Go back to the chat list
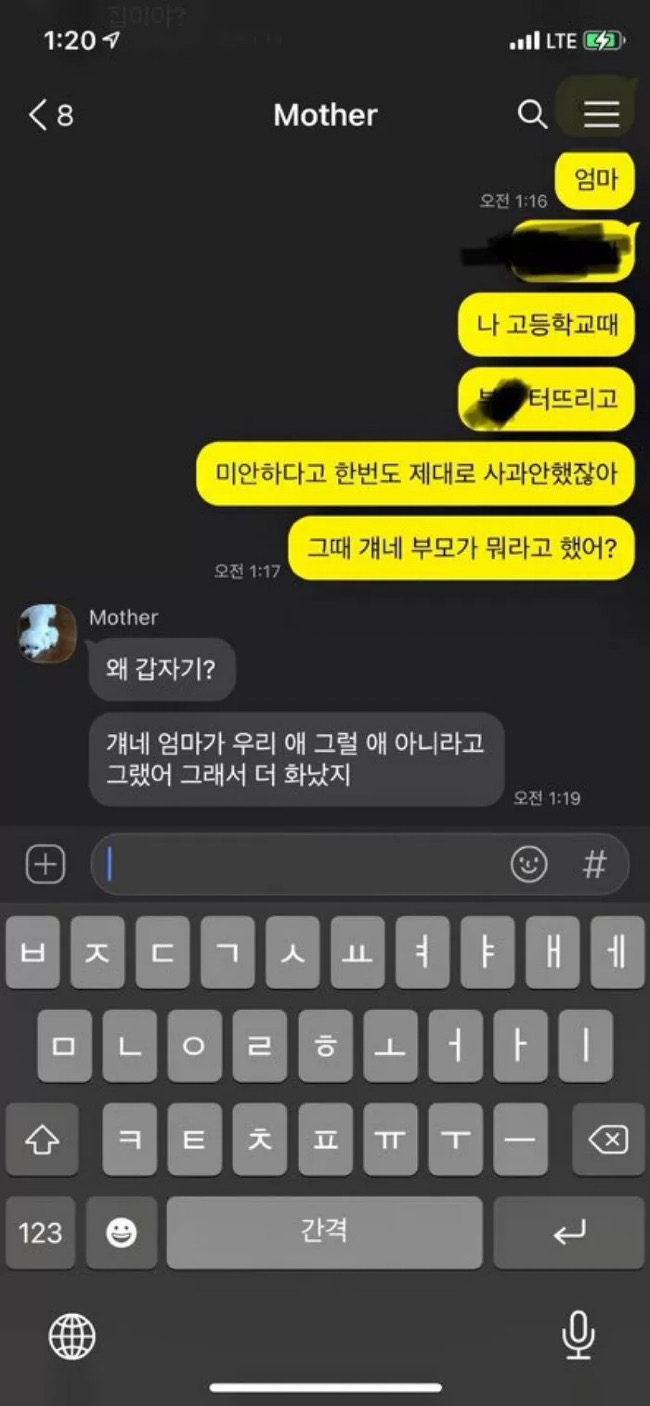650x1406 pixels. (50, 115)
